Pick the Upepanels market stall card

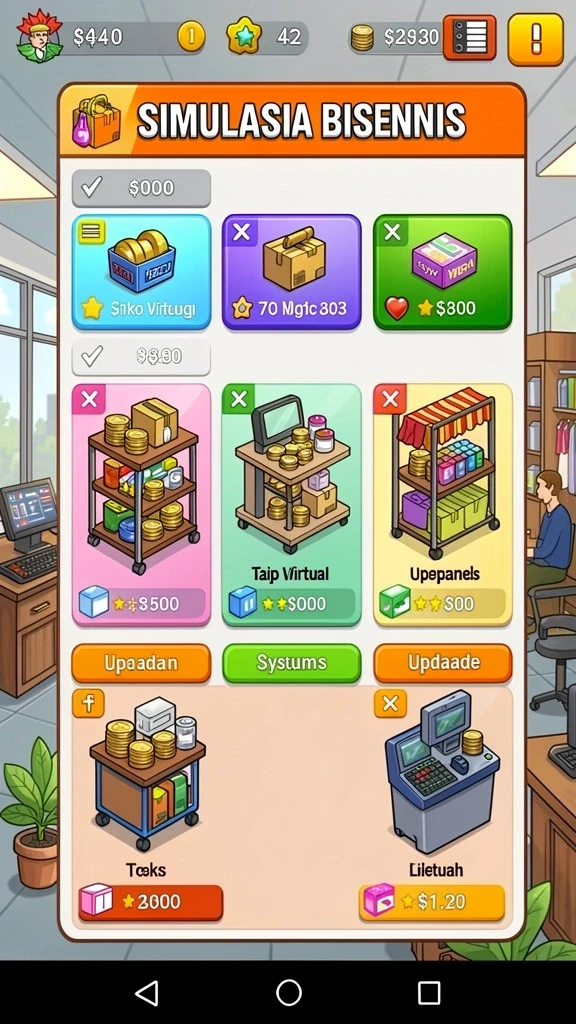[442, 505]
